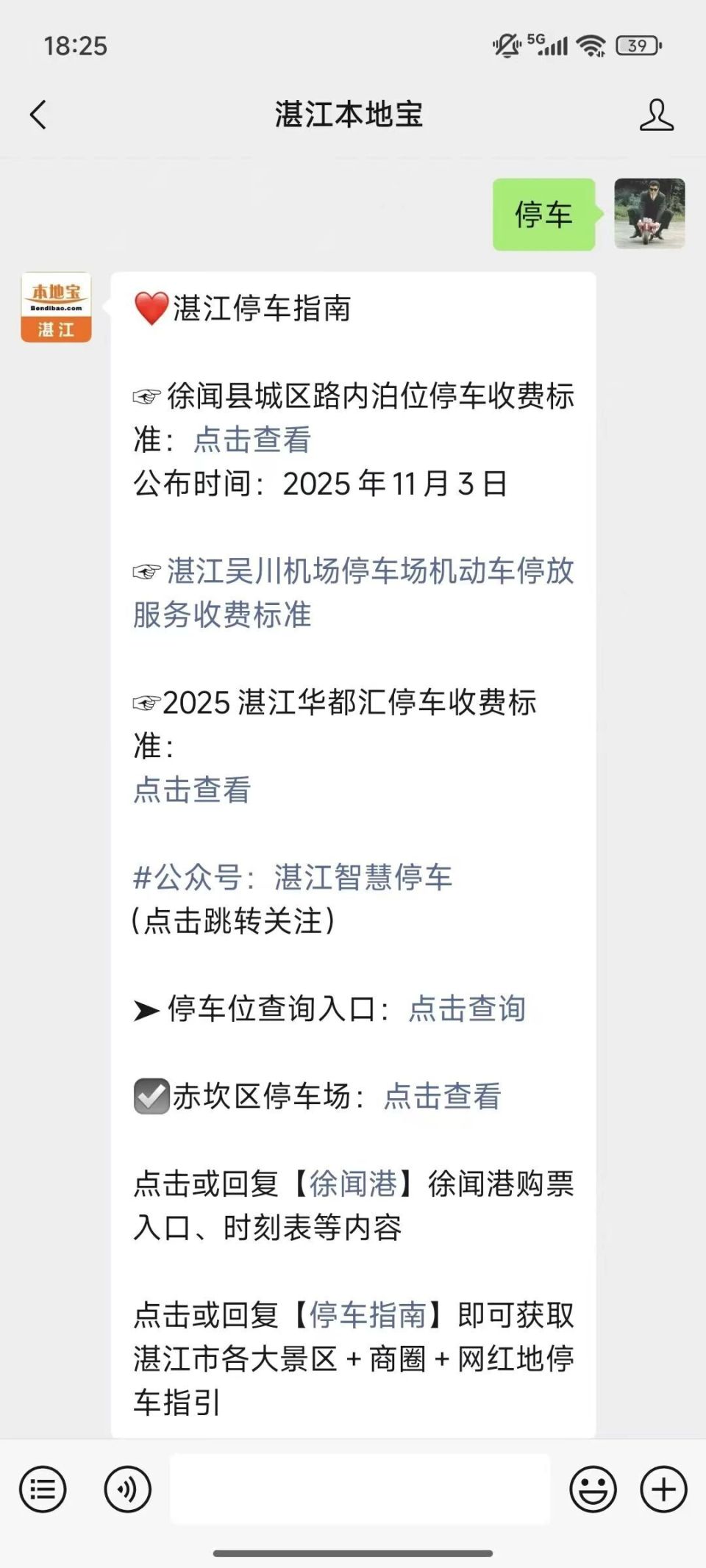Open the 点击查询 parking spot query entrance
The image size is (706, 1568).
click(x=466, y=1010)
